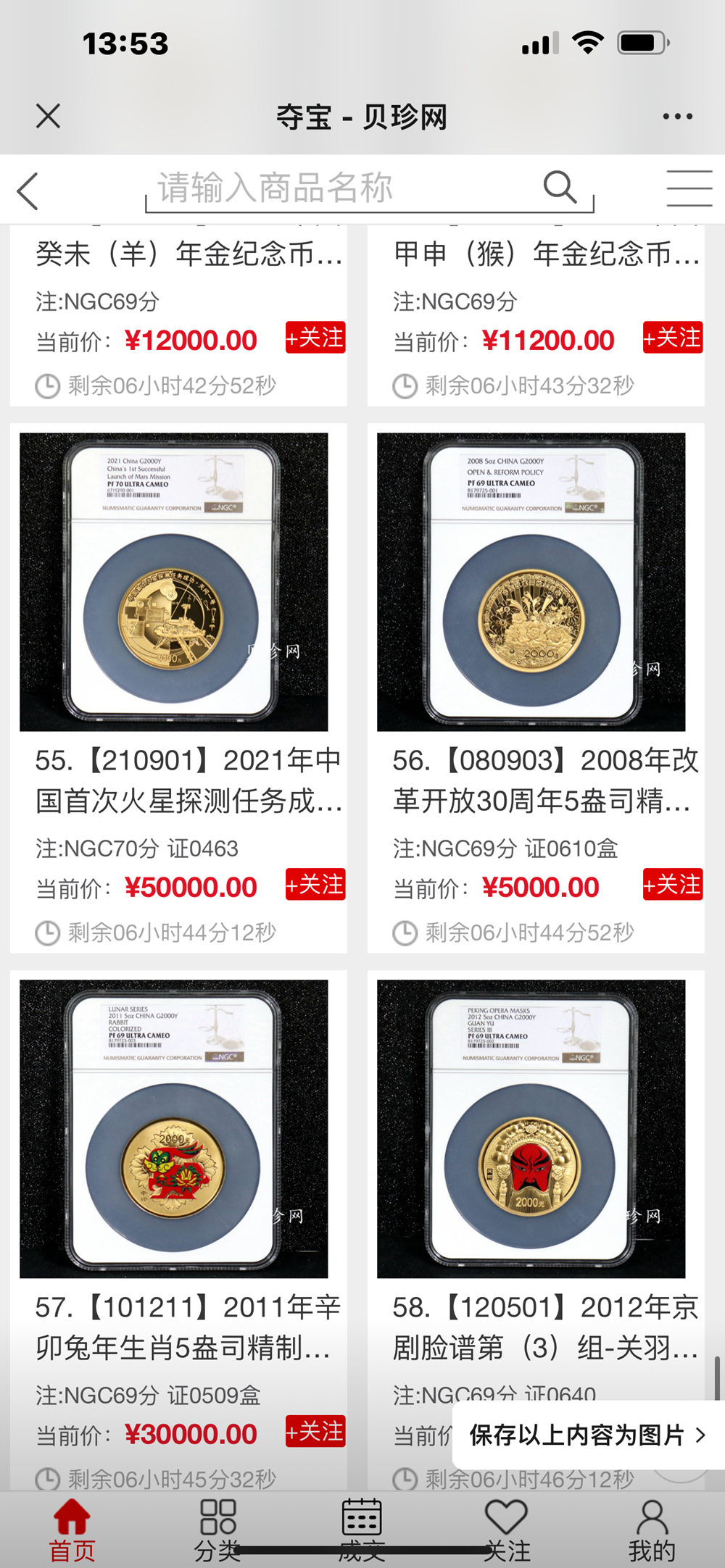Switch to the 关注 tab

coord(506,1530)
